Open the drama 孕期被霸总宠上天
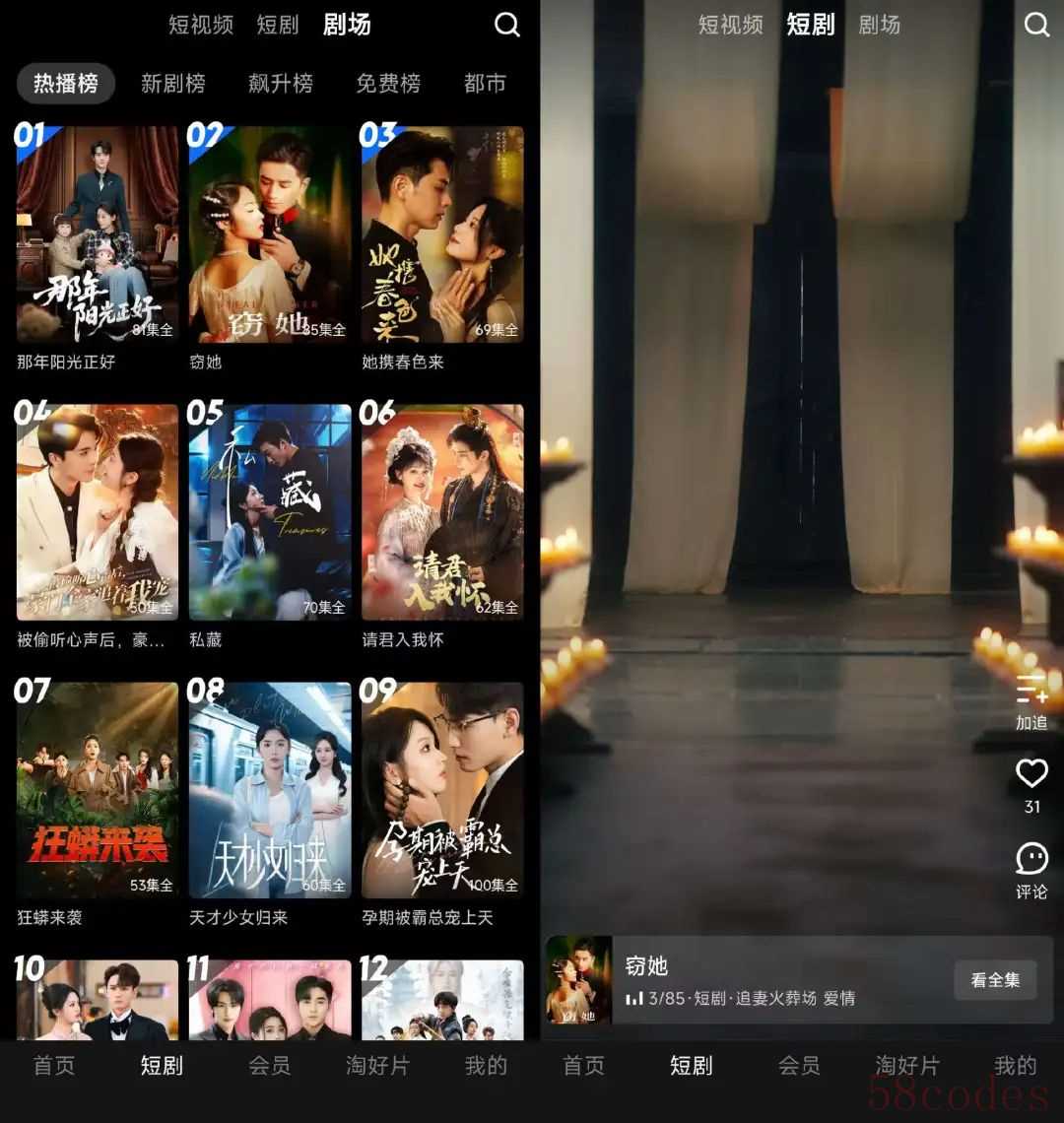The image size is (1064, 1123). (442, 790)
